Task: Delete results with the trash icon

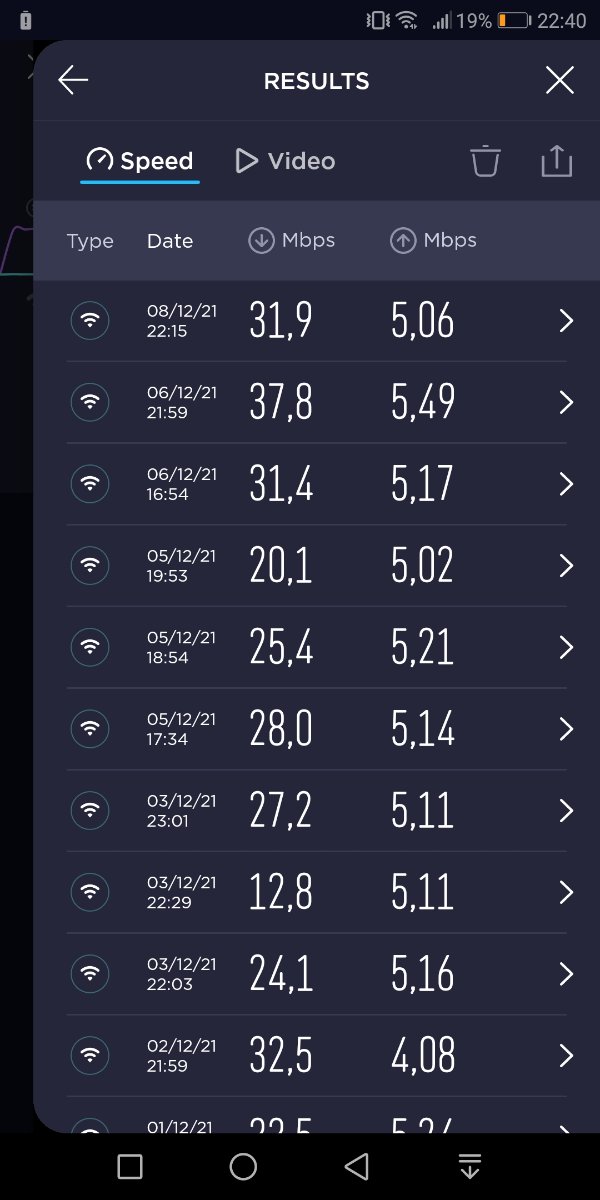Action: 485,161
